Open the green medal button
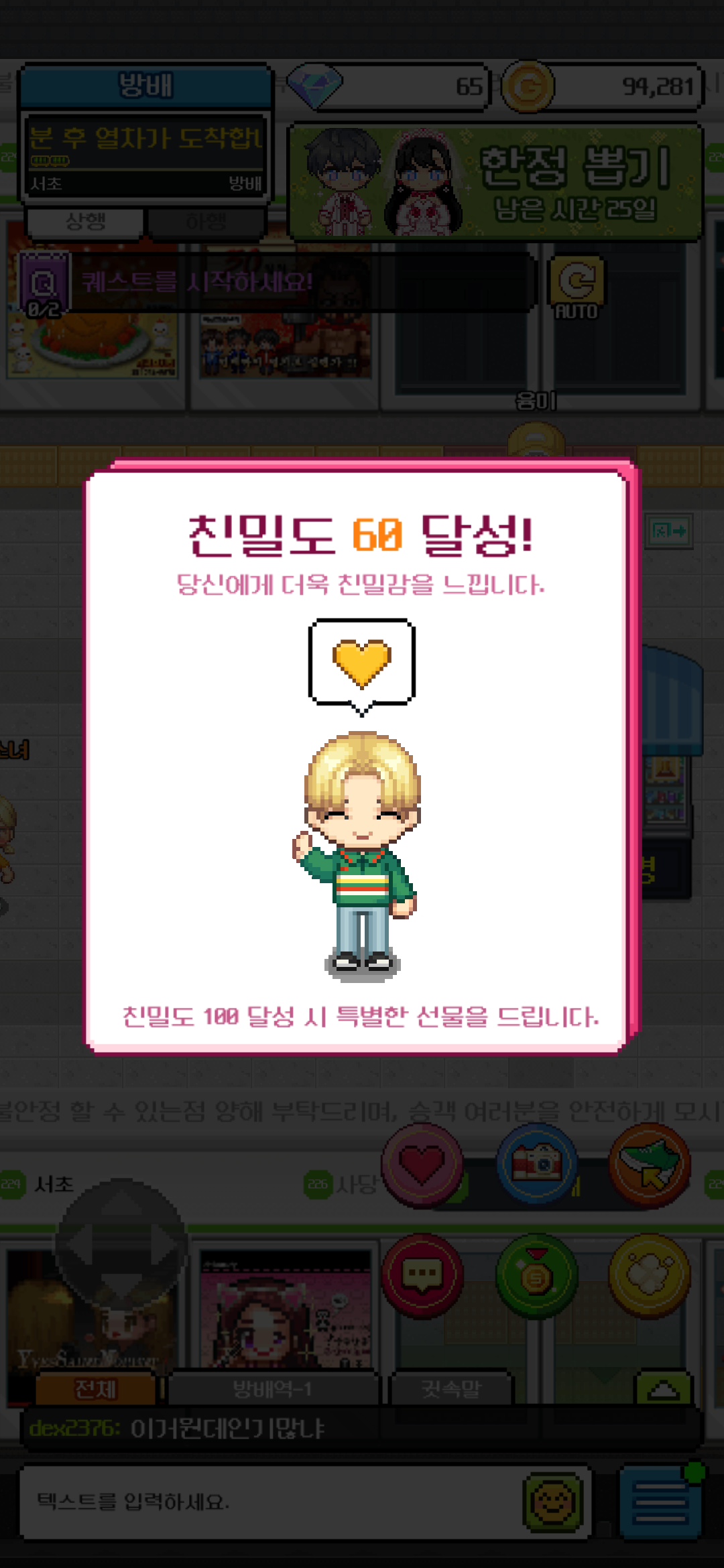The height and width of the screenshot is (1568, 724). [536, 1275]
